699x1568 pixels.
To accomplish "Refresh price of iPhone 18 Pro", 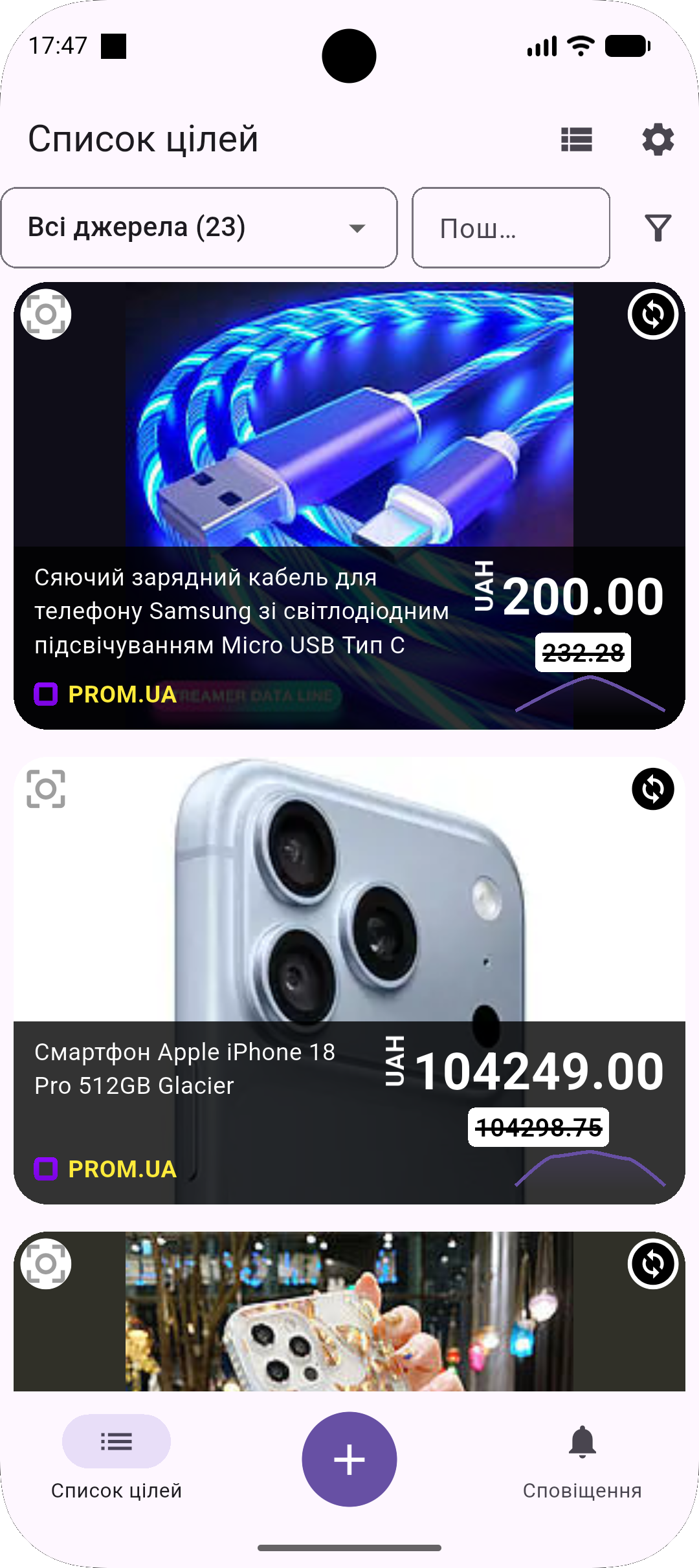I will [x=652, y=789].
